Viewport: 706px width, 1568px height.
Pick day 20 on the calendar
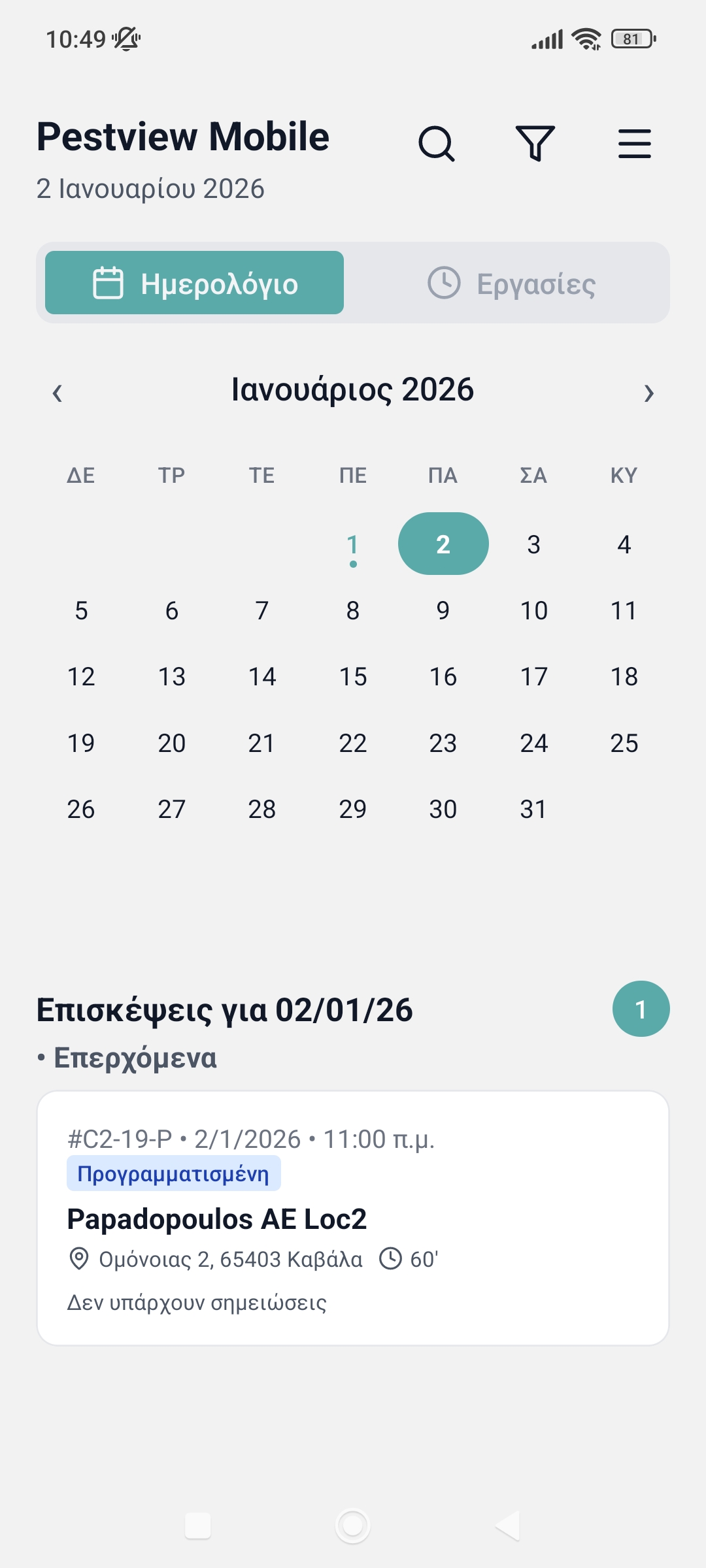[171, 743]
